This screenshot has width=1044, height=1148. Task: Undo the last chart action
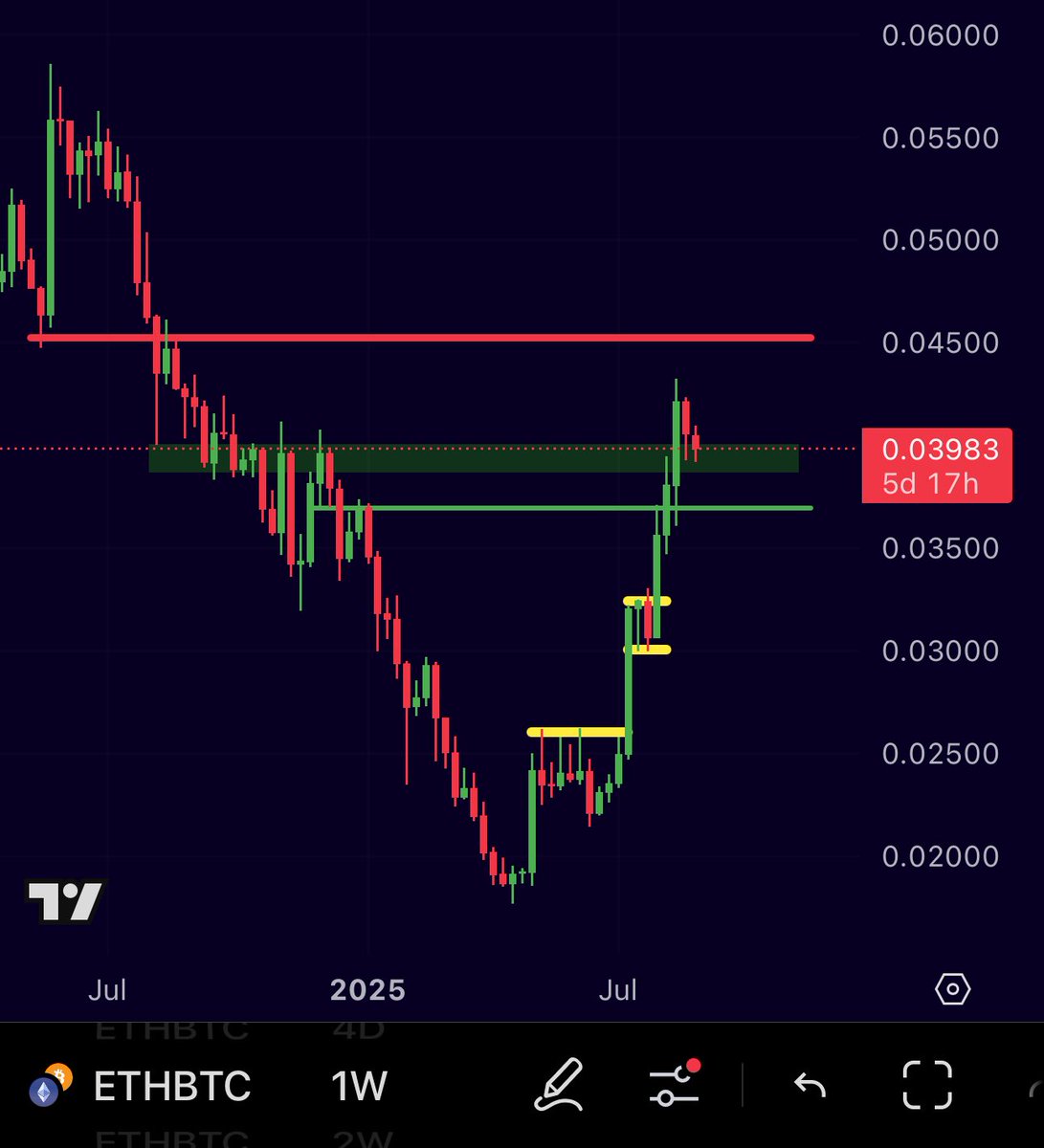pos(811,1085)
